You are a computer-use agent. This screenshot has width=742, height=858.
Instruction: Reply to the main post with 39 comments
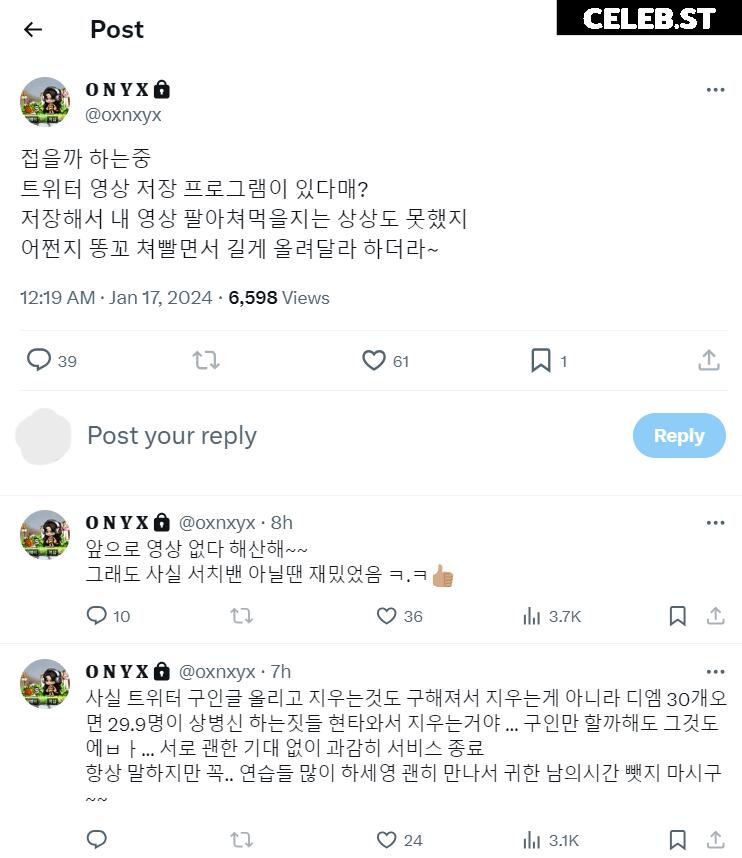pos(39,360)
